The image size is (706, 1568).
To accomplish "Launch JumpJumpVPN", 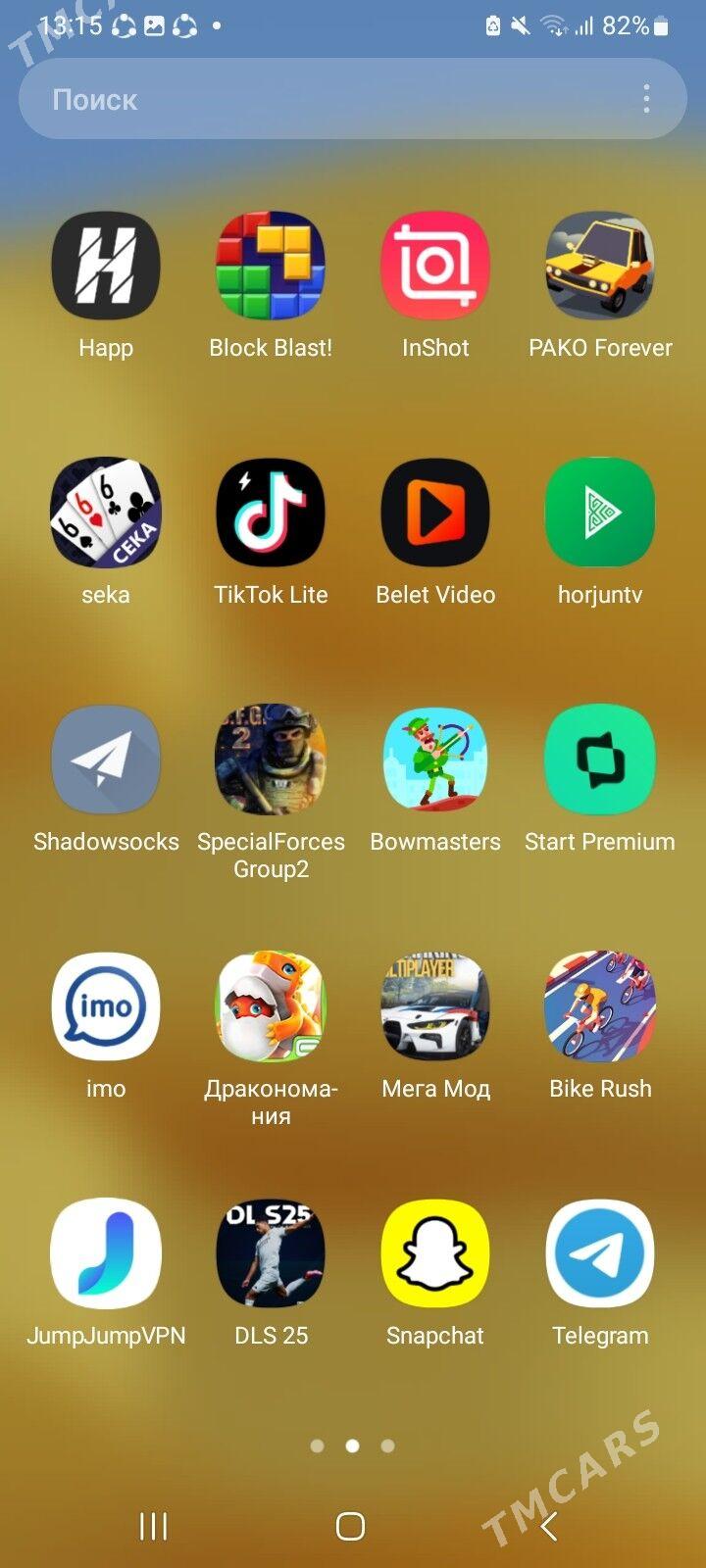I will tap(106, 1254).
